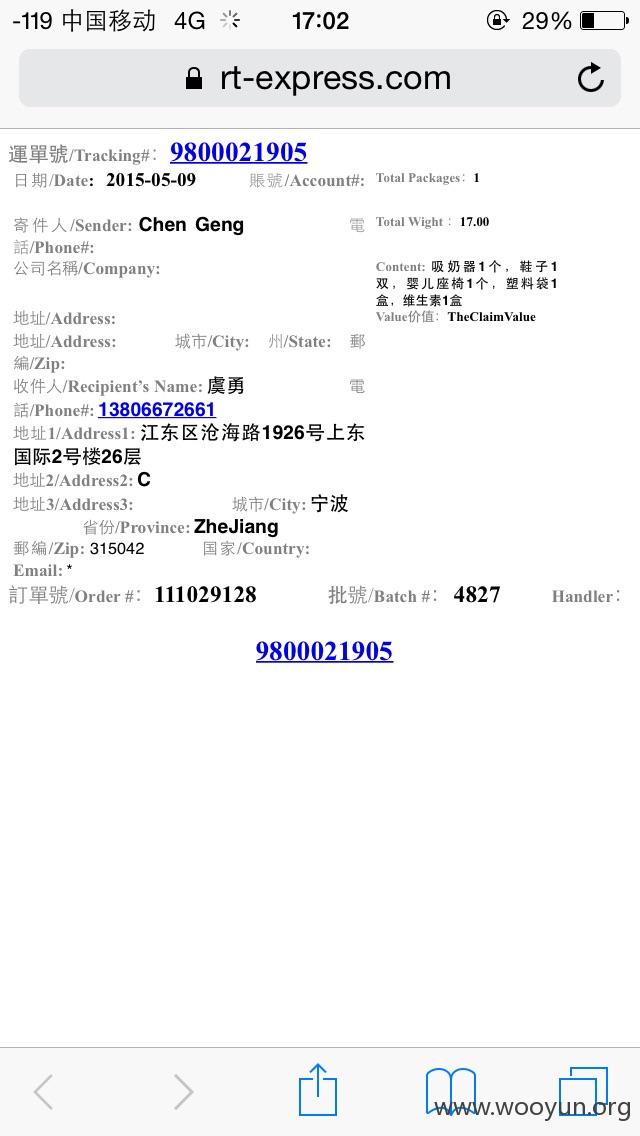Reload the page

point(591,78)
